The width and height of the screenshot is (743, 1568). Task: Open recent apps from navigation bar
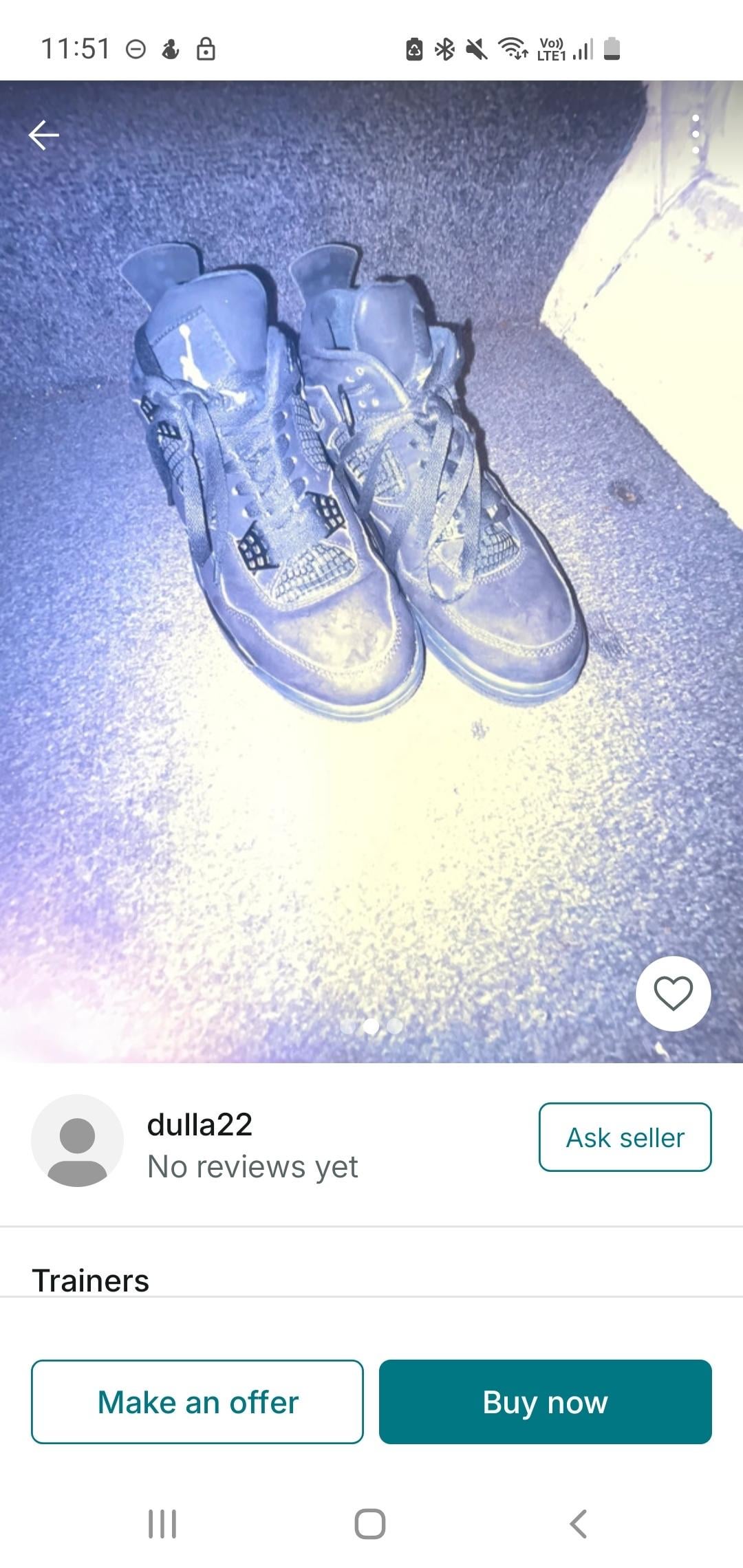pos(163,1524)
